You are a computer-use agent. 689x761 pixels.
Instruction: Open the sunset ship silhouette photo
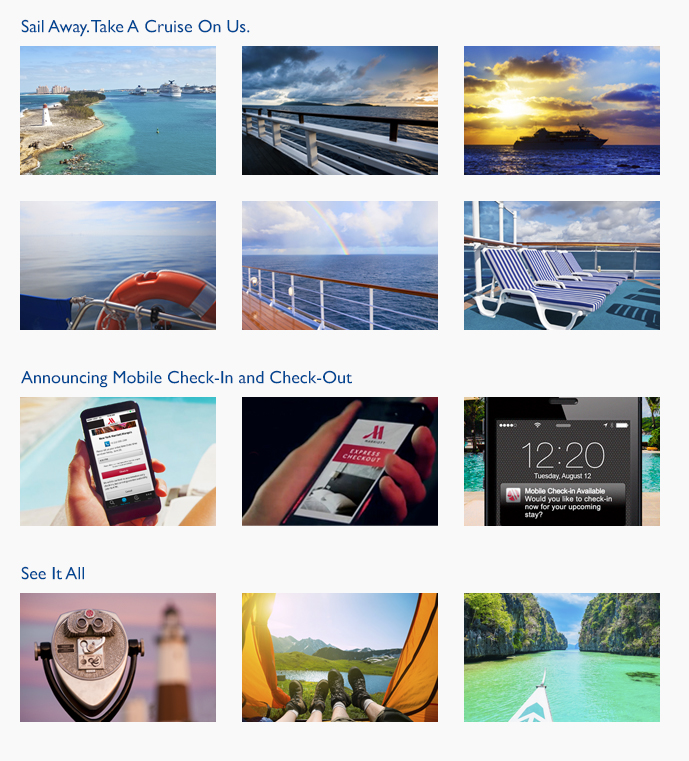[562, 110]
